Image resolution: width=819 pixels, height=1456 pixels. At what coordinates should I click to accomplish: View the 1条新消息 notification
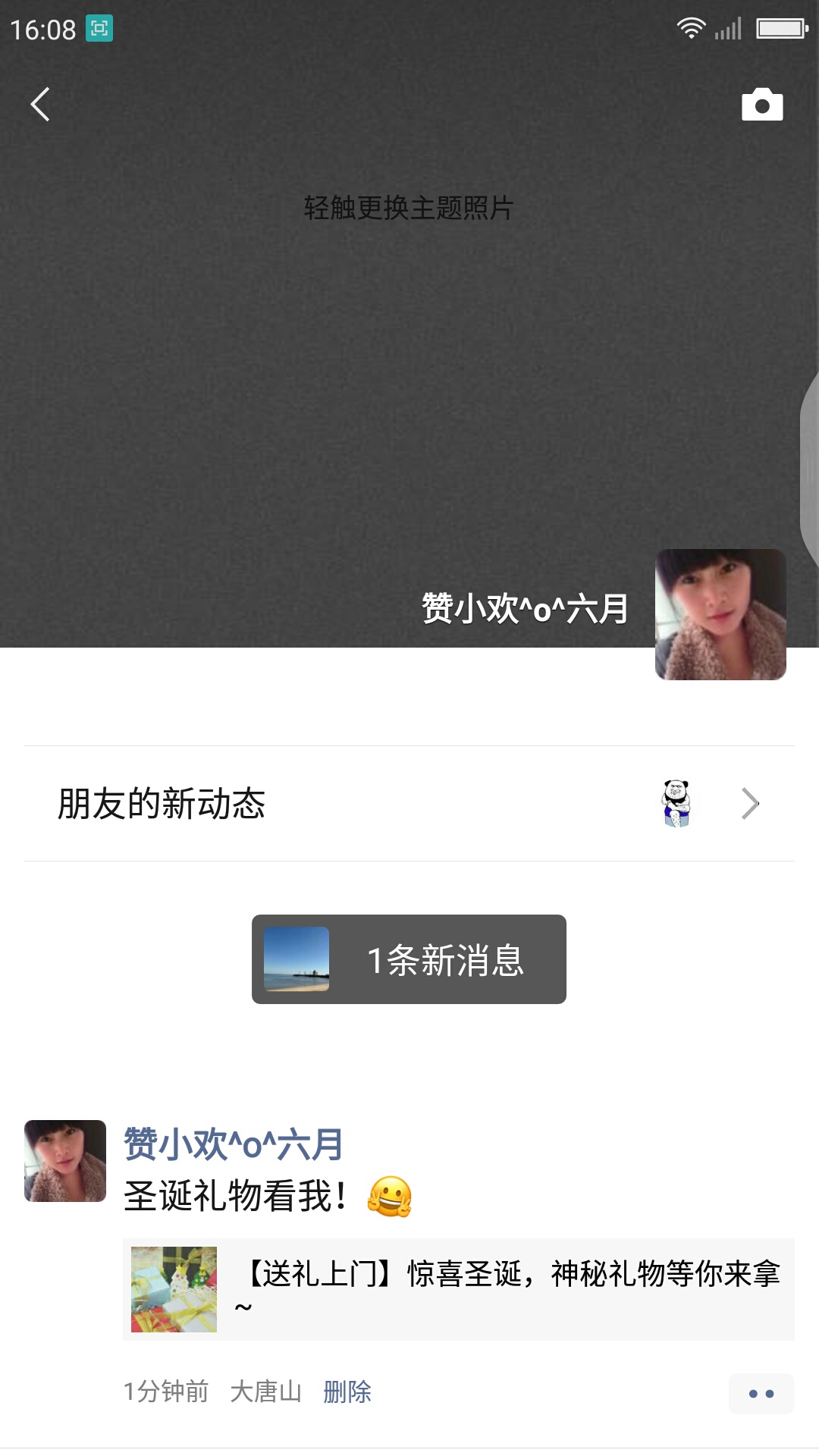tap(409, 959)
